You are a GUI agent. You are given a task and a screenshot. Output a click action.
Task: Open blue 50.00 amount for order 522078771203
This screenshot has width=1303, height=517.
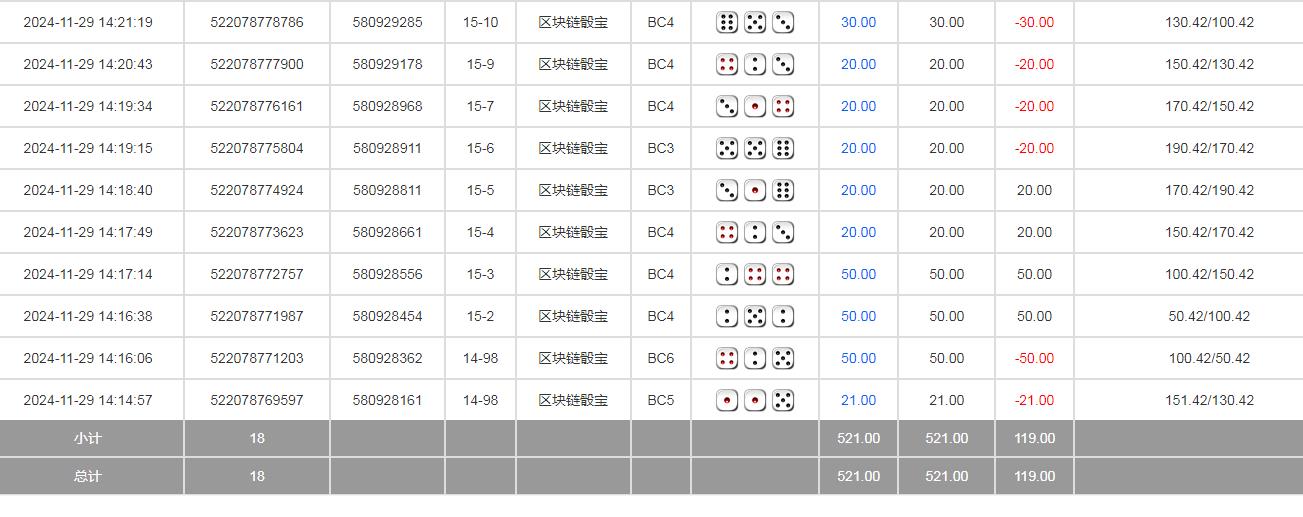(858, 358)
